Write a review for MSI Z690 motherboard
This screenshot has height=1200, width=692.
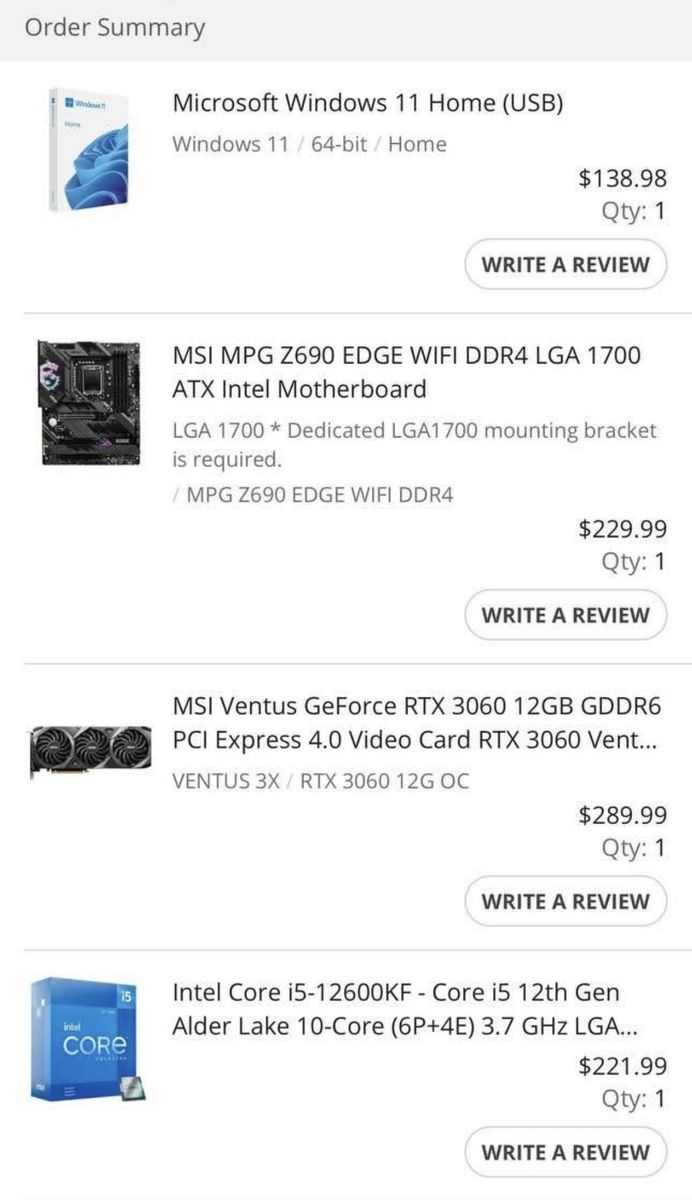(565, 615)
